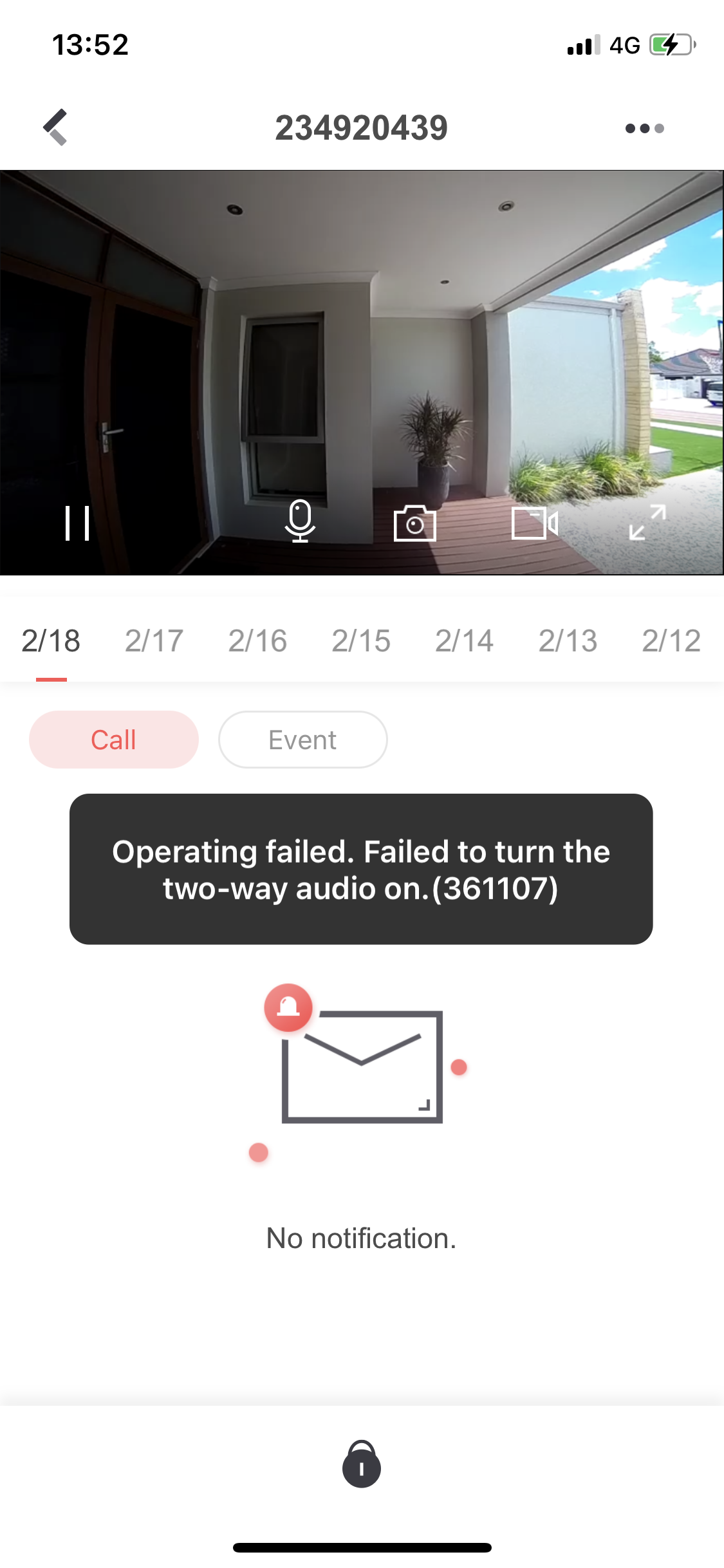Show Call notifications
The image size is (724, 1568).
[114, 740]
